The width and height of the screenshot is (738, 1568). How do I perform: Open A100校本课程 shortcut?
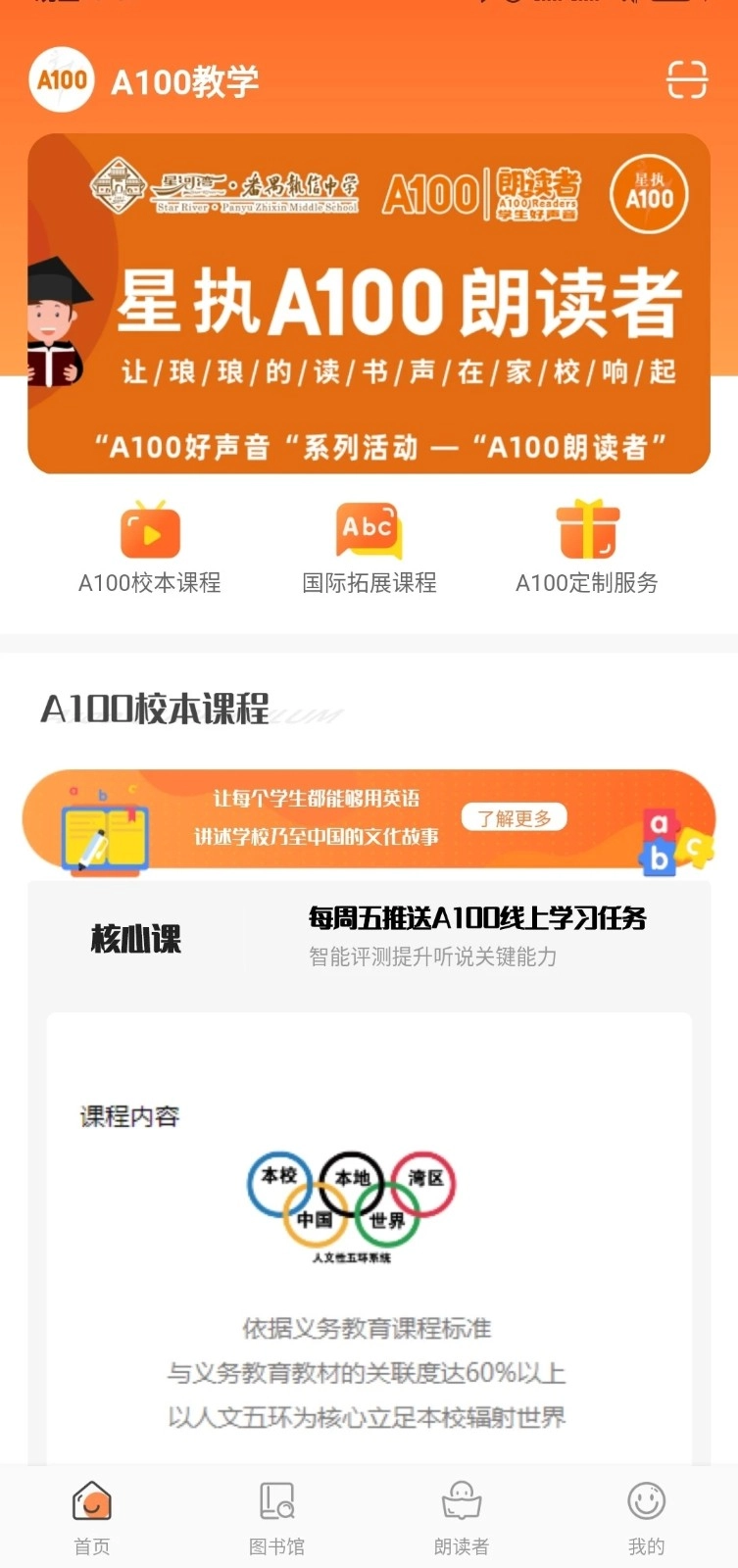coord(150,547)
